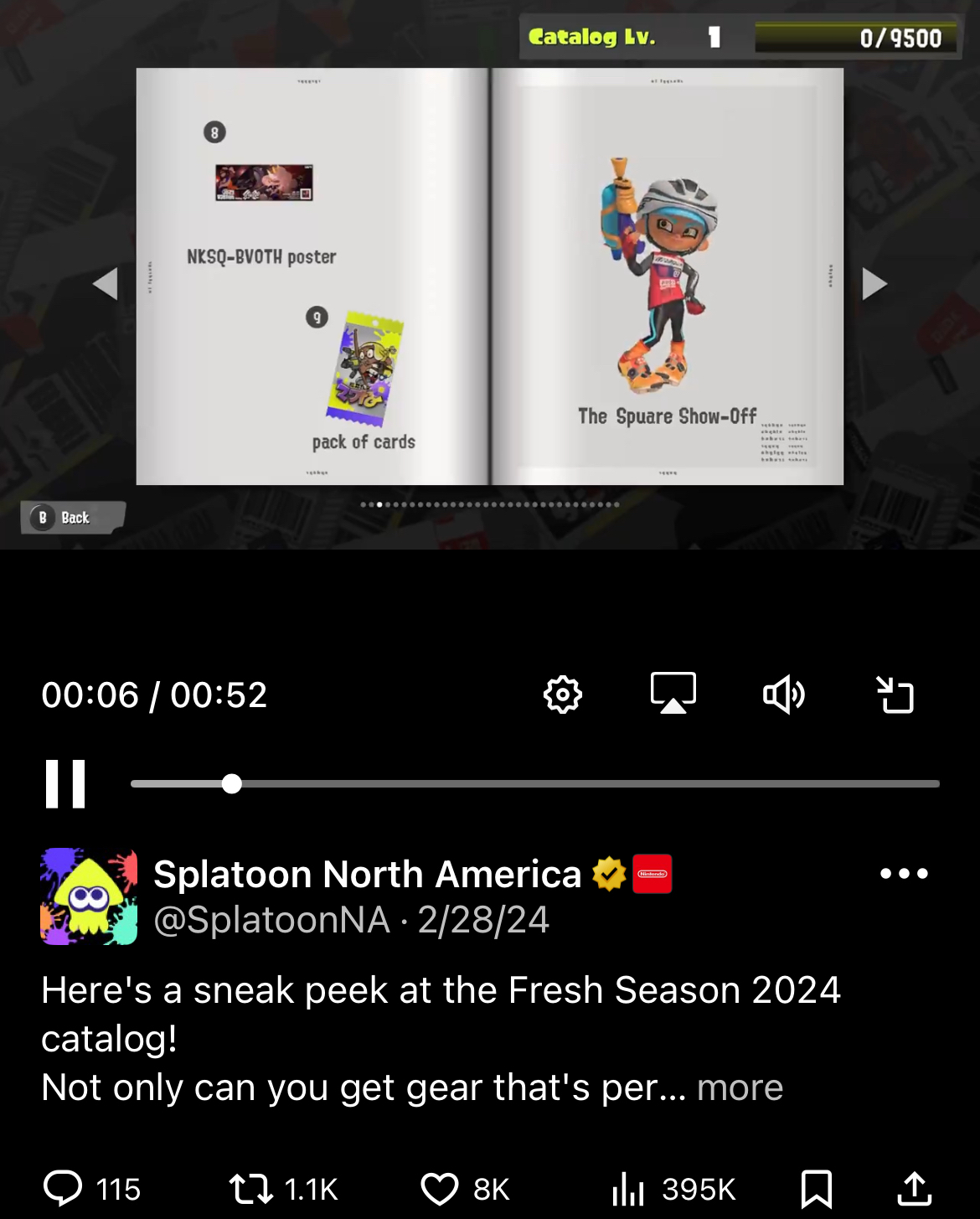Repost the Fresh Season catalog post

point(251,1188)
